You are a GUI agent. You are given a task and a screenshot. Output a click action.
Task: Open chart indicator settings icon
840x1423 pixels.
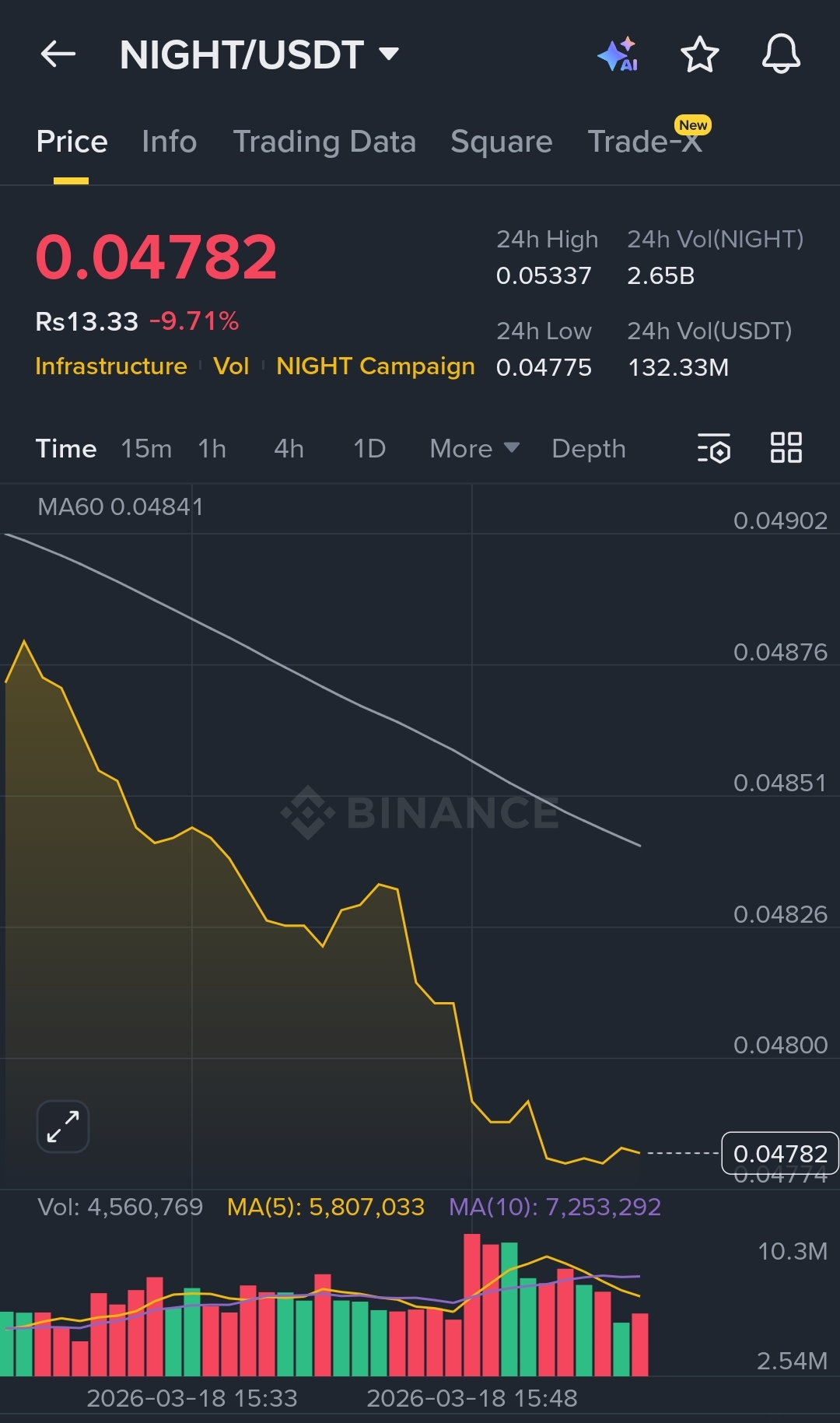[714, 448]
